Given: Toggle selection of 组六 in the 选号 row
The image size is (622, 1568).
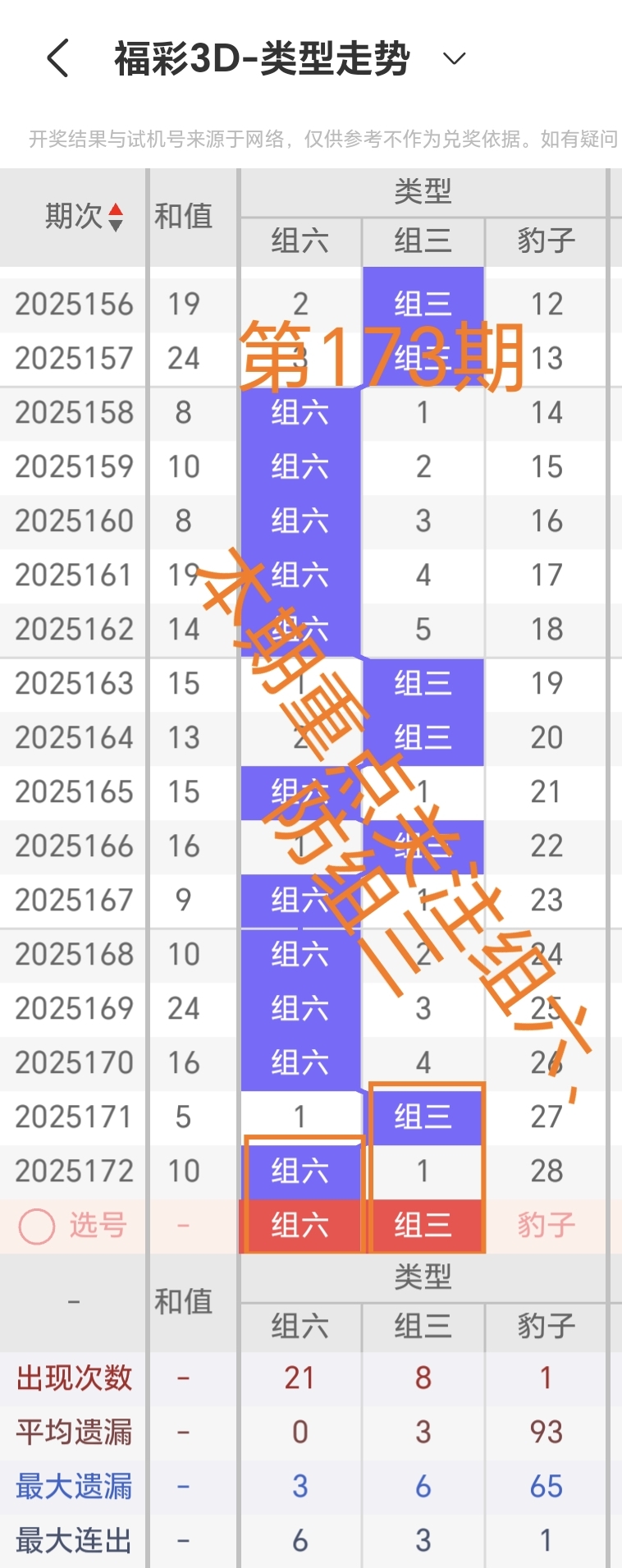Looking at the screenshot, I should tap(300, 1226).
